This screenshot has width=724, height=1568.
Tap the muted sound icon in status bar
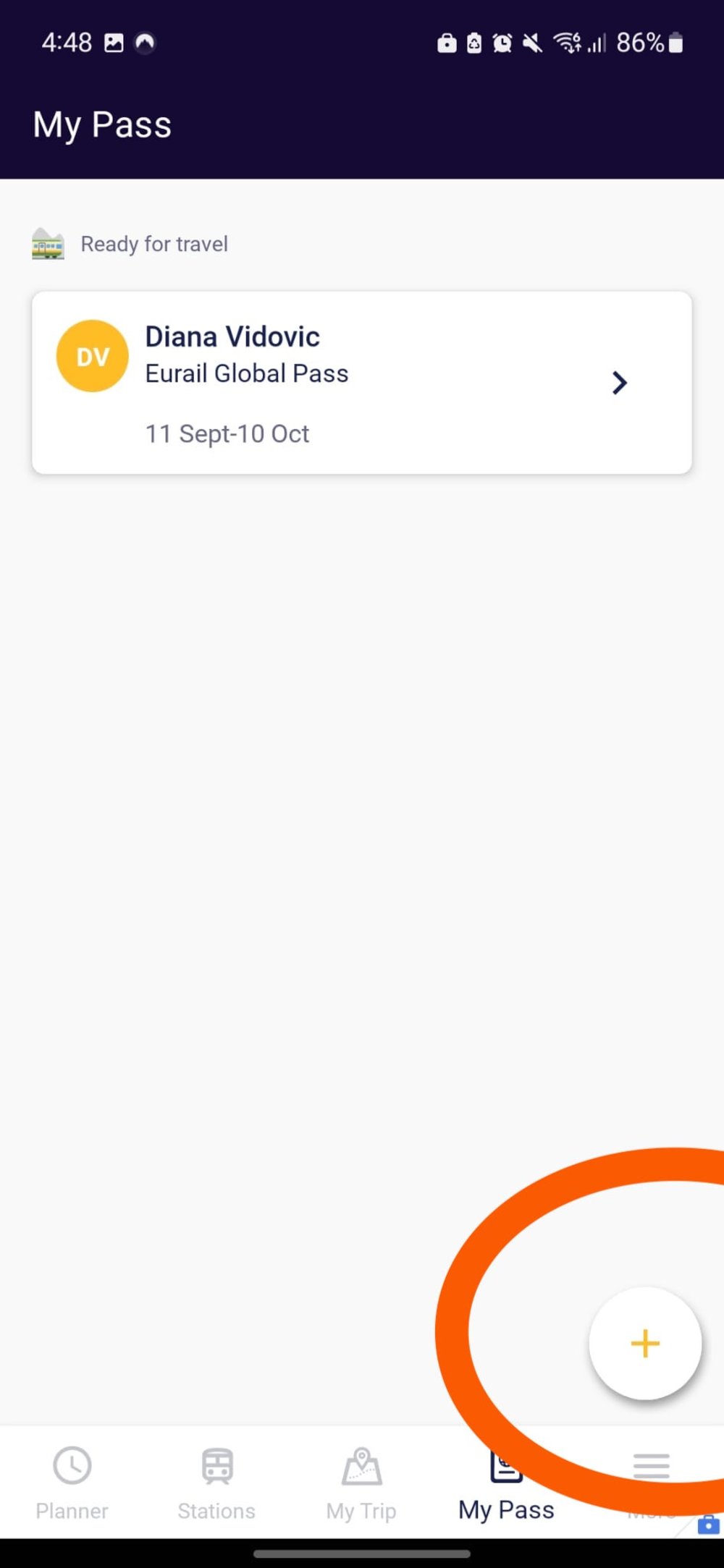pyautogui.click(x=531, y=43)
